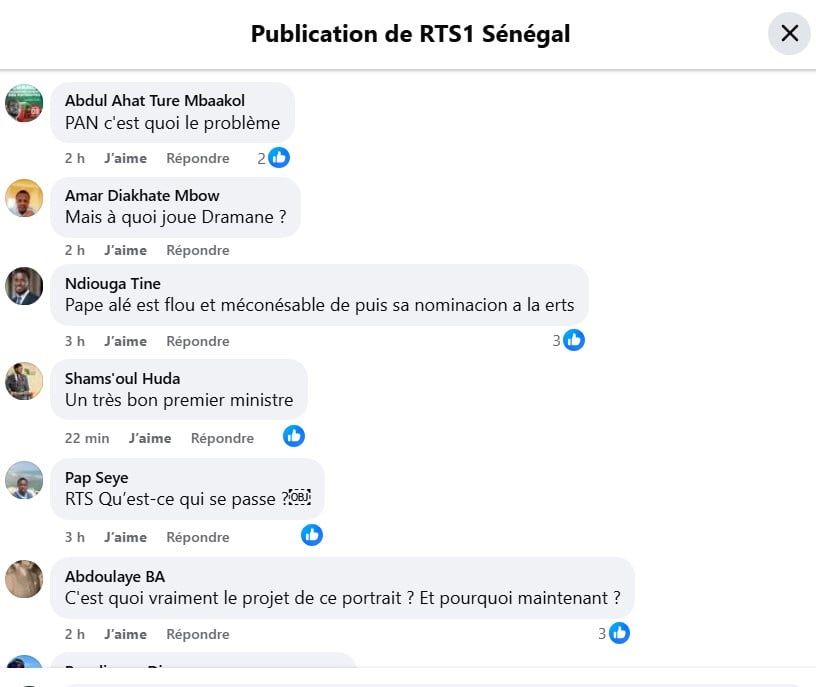816x687 pixels.
Task: Like Abdoulaye BA's comment
Action: [125, 634]
